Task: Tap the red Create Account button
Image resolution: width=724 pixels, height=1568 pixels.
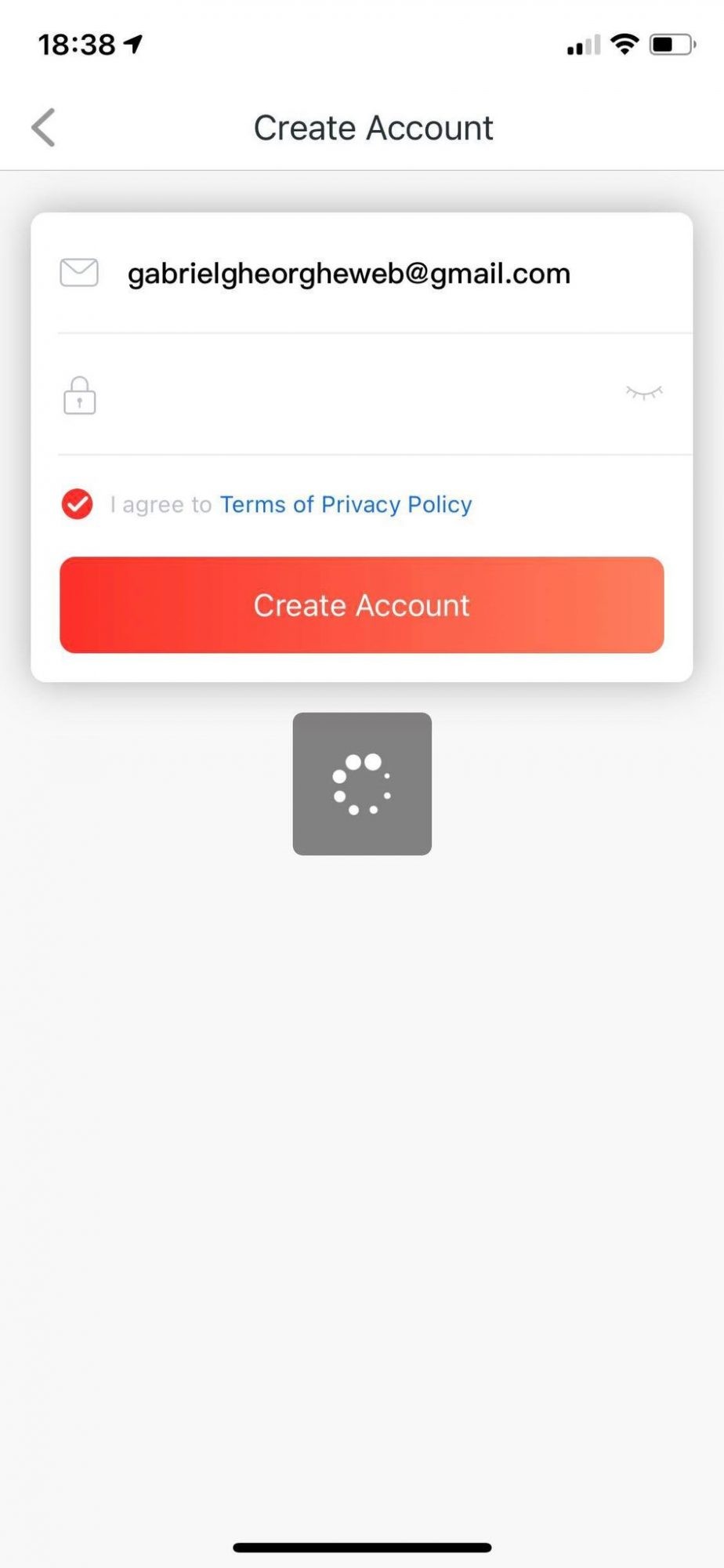Action: (362, 604)
